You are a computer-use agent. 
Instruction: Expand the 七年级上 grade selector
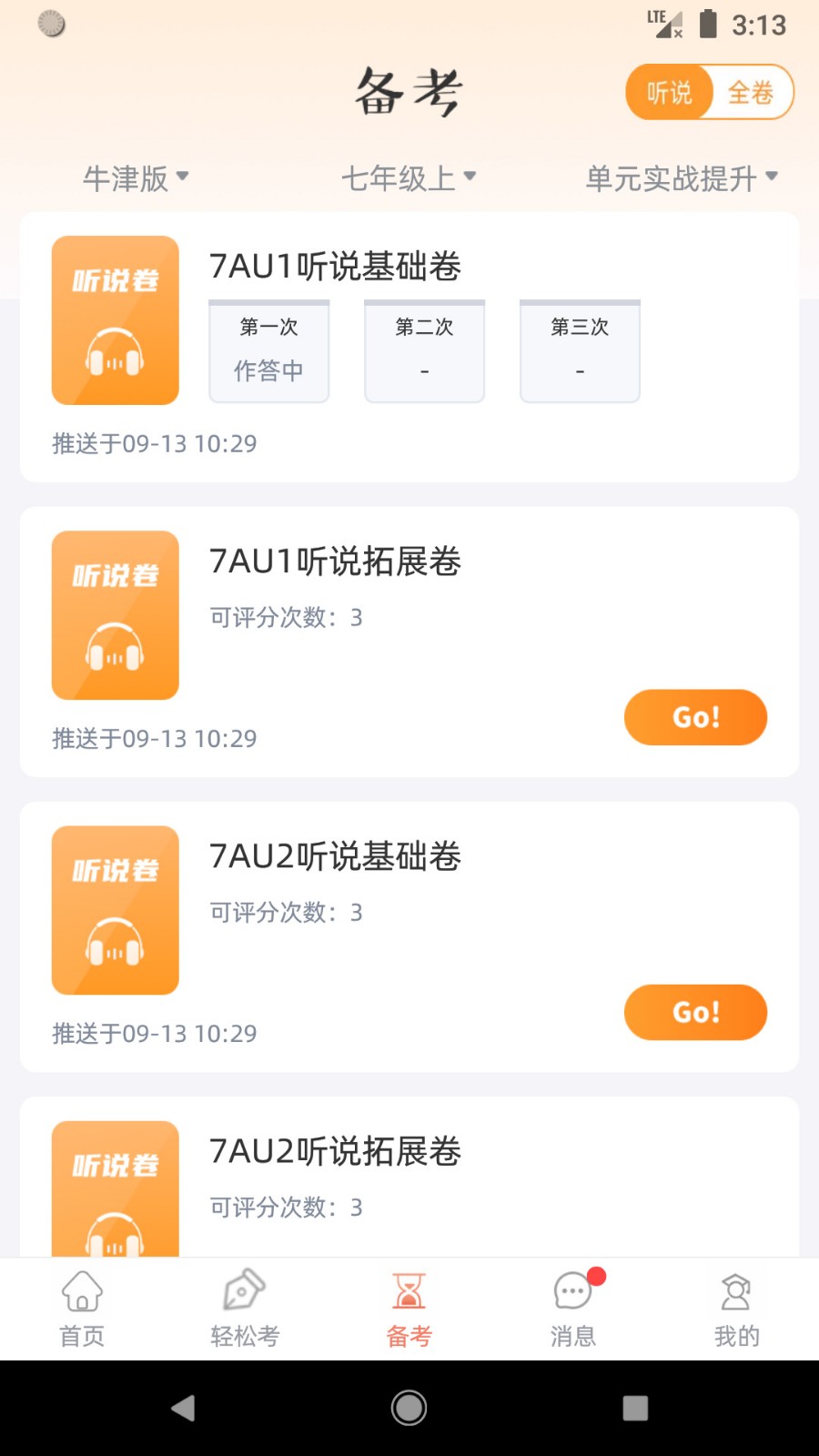click(x=409, y=177)
